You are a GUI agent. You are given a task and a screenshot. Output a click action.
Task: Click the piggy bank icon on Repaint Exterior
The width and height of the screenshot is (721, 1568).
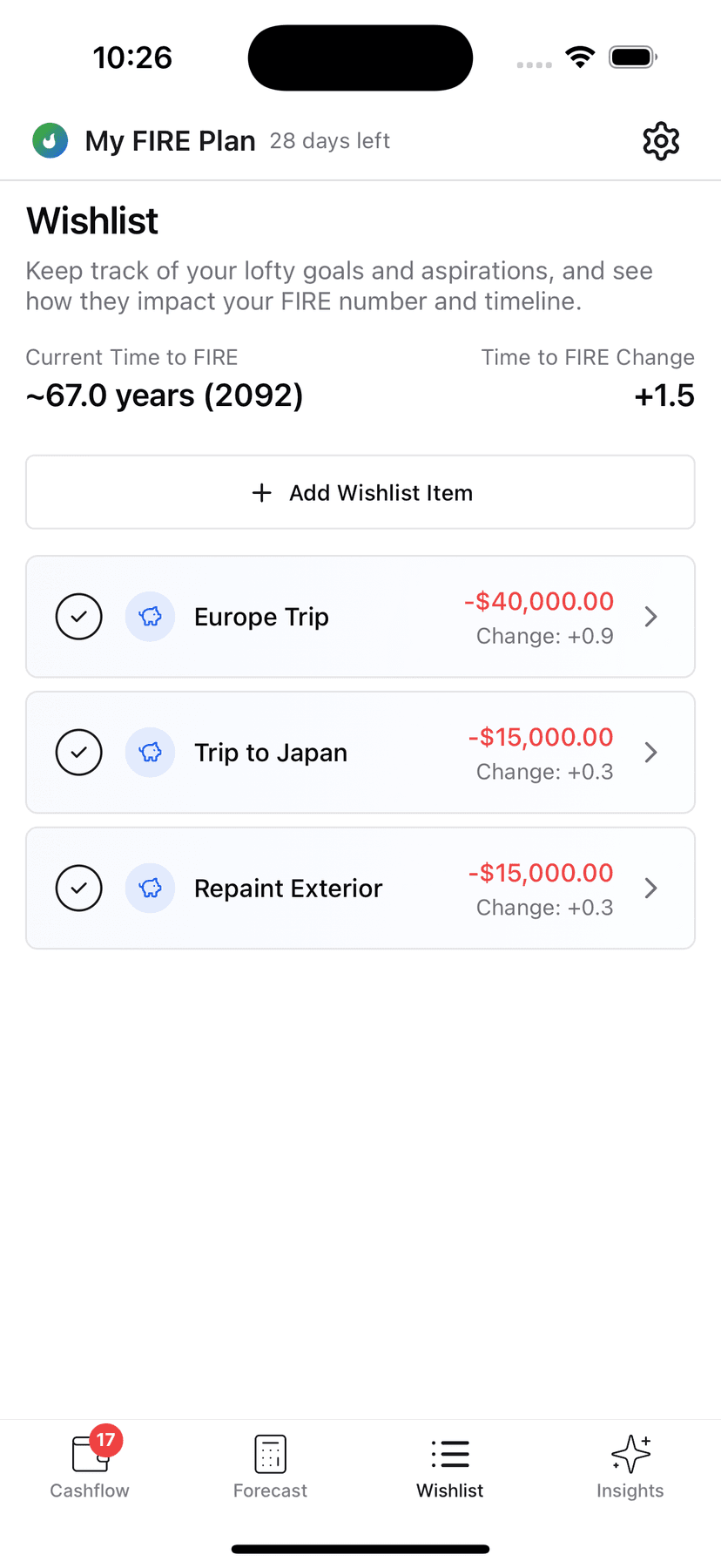[x=150, y=888]
